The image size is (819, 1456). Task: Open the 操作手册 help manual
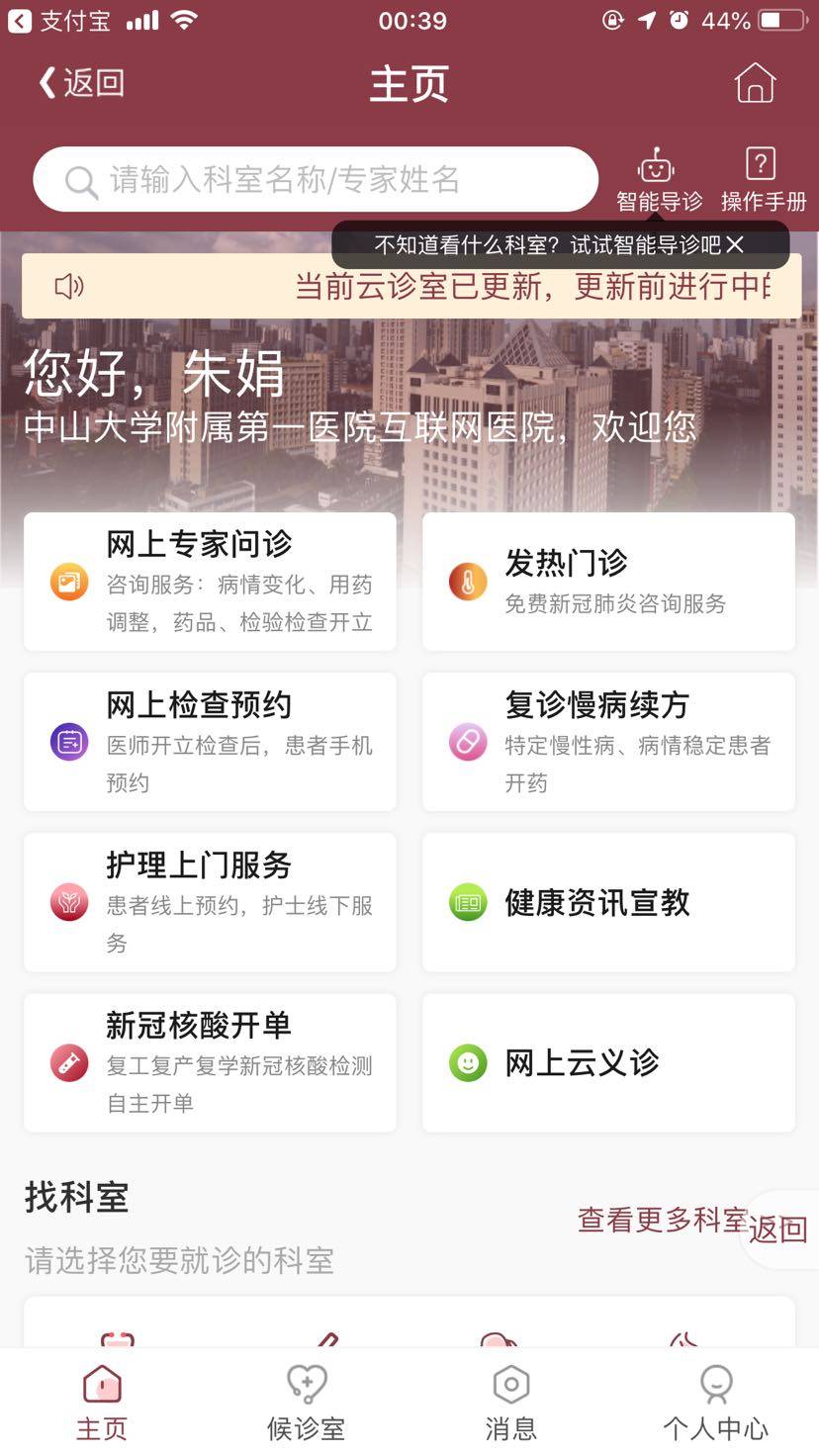pos(763,180)
